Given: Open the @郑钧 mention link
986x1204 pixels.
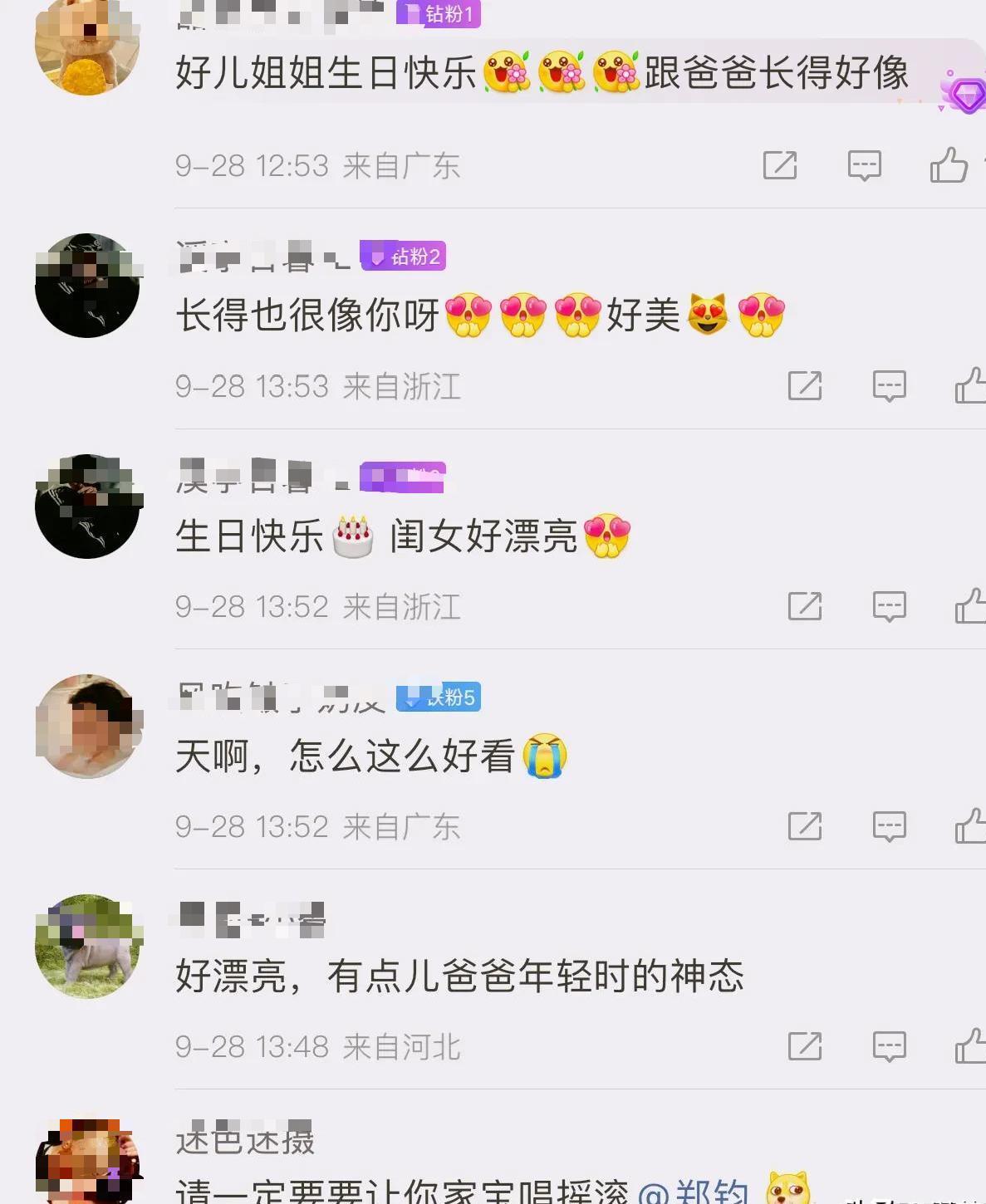Looking at the screenshot, I should point(694,1192).
